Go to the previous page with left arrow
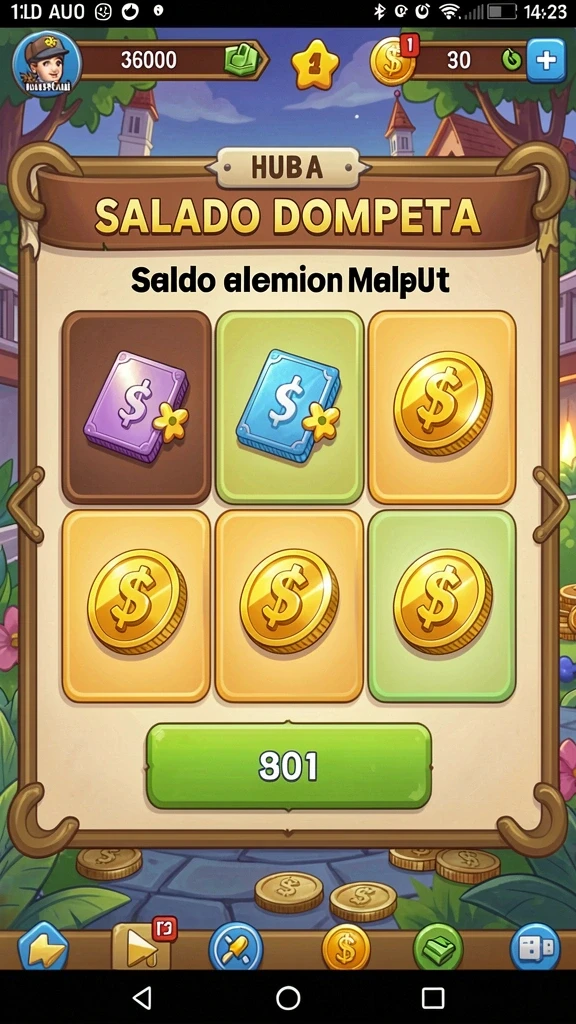 click(26, 504)
